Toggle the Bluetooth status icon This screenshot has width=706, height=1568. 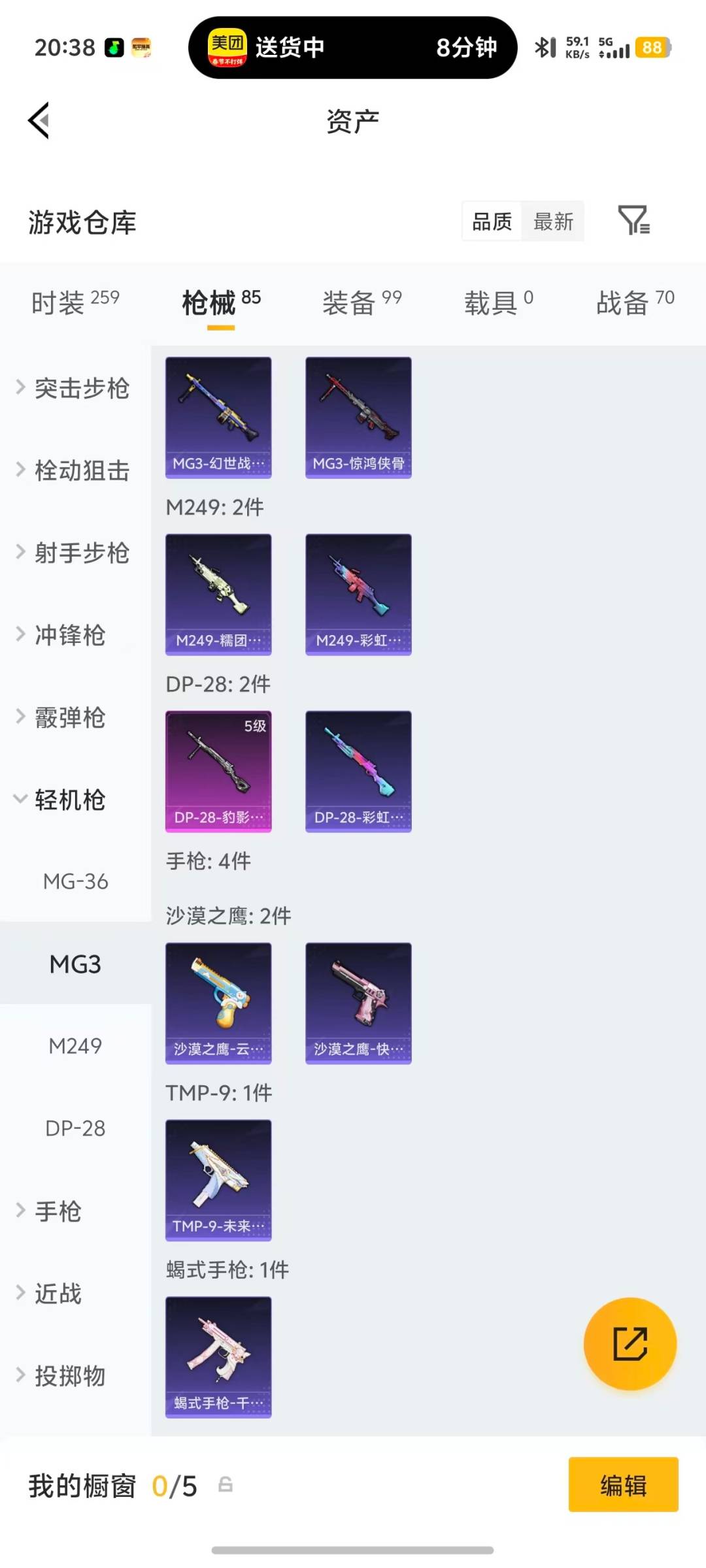coord(544,47)
